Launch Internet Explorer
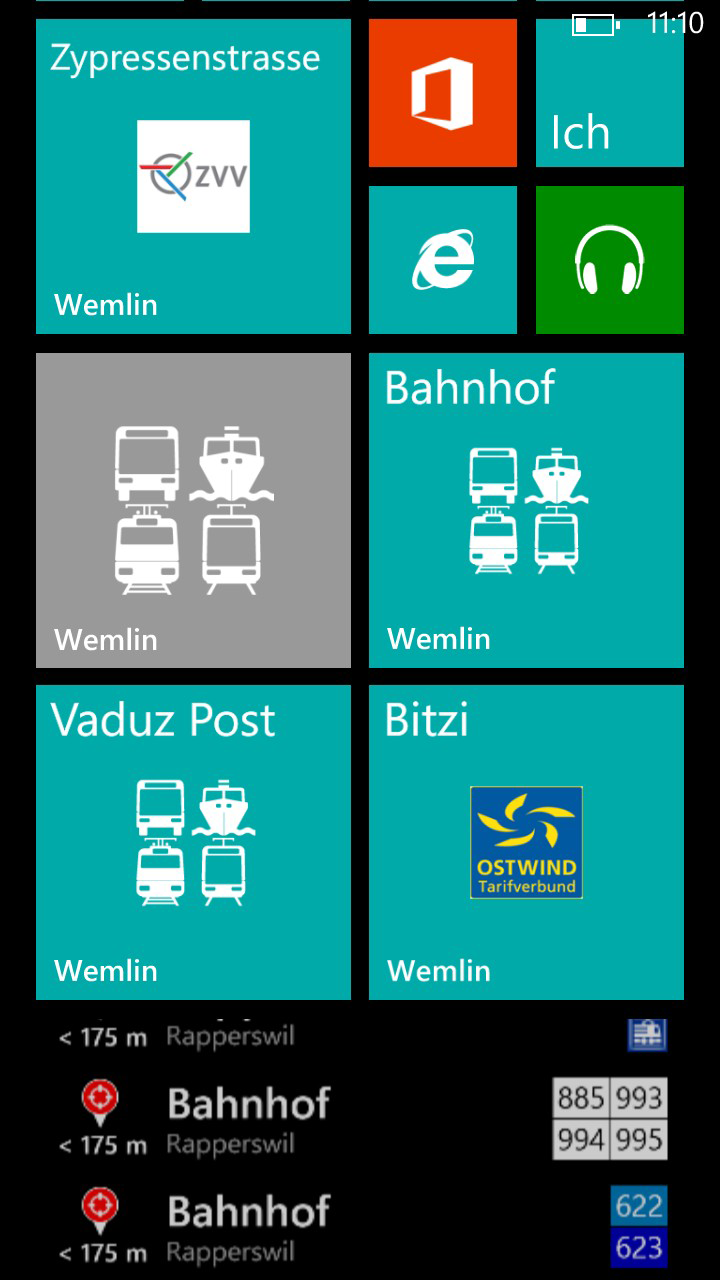The height and width of the screenshot is (1280, 720). coord(442,259)
